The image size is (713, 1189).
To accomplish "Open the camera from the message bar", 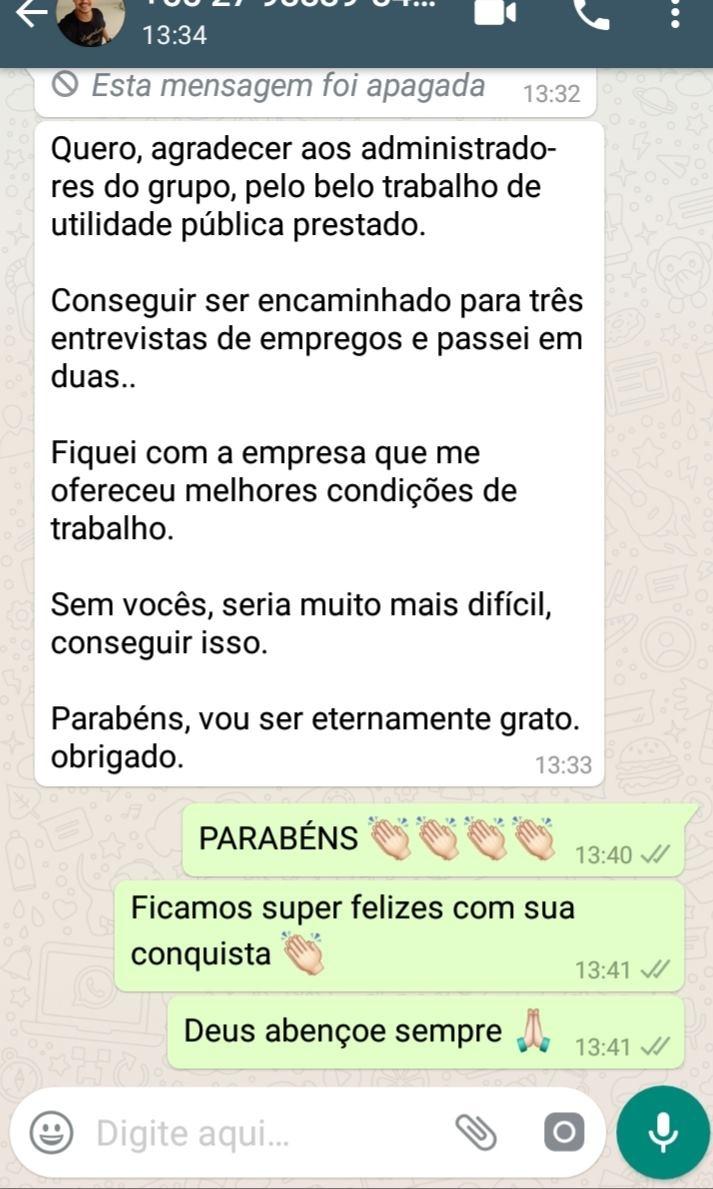I will point(563,1132).
